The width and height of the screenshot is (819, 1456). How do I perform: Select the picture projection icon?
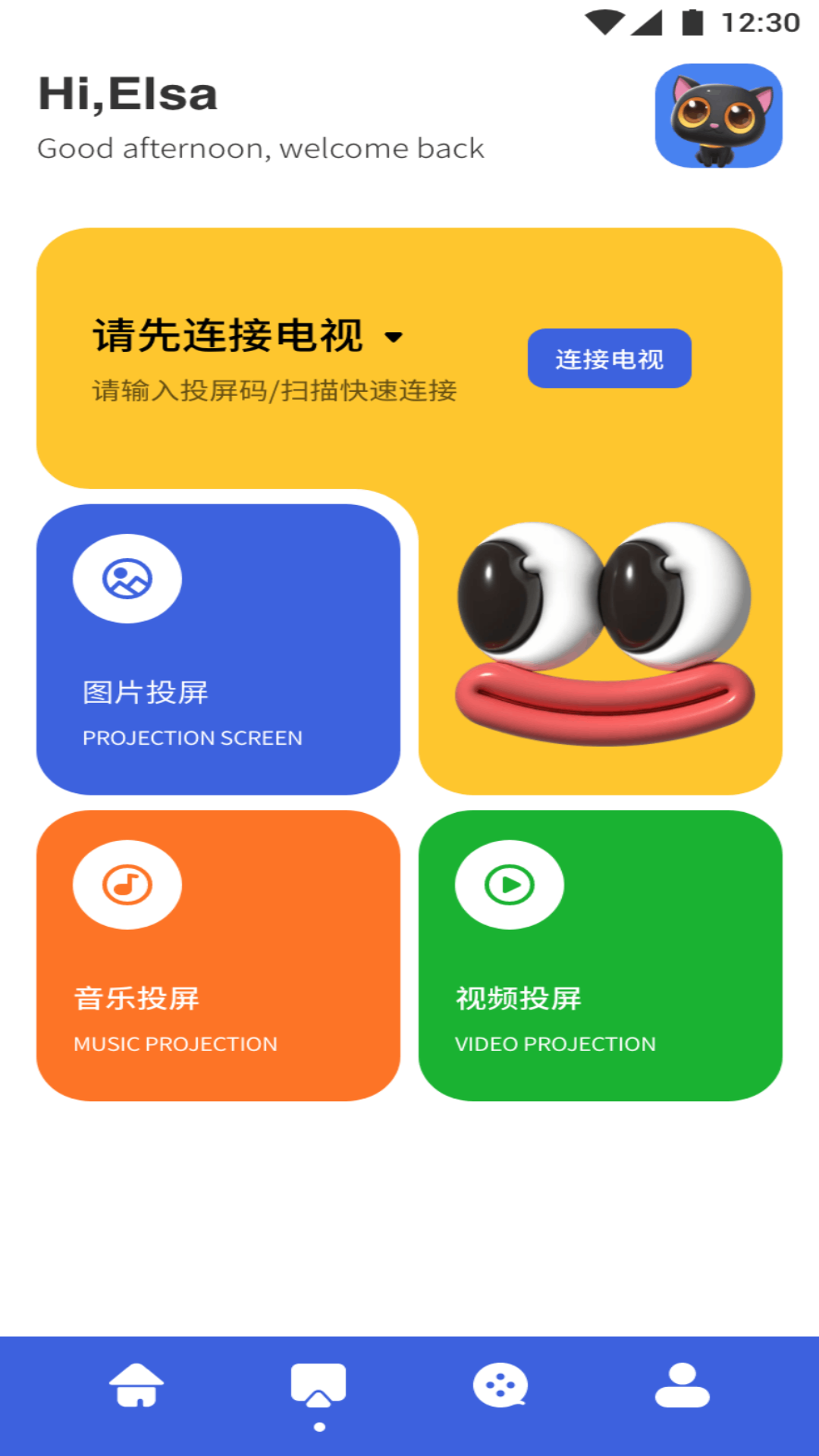(127, 579)
